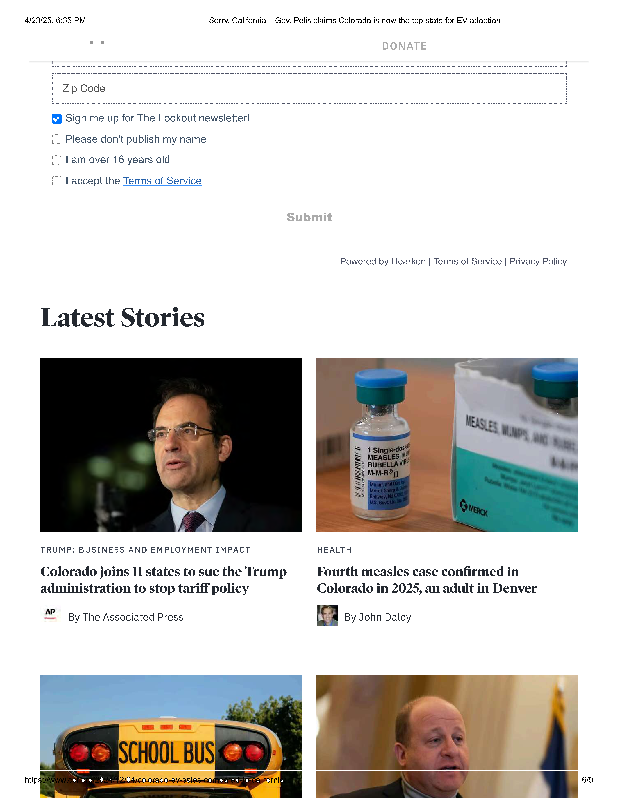Uncheck The Lookout newsletter signup
The height and width of the screenshot is (800, 618).
tap(57, 119)
